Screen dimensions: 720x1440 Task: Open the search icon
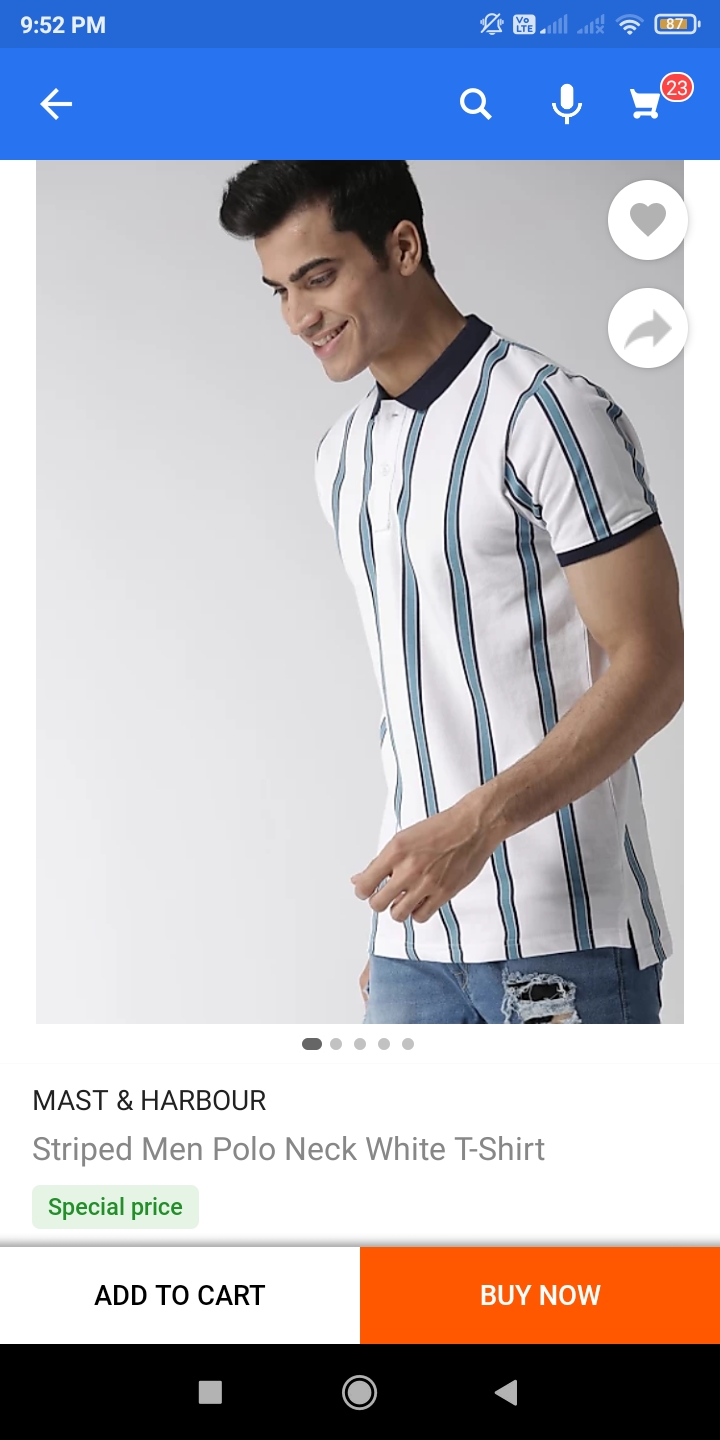click(x=476, y=104)
